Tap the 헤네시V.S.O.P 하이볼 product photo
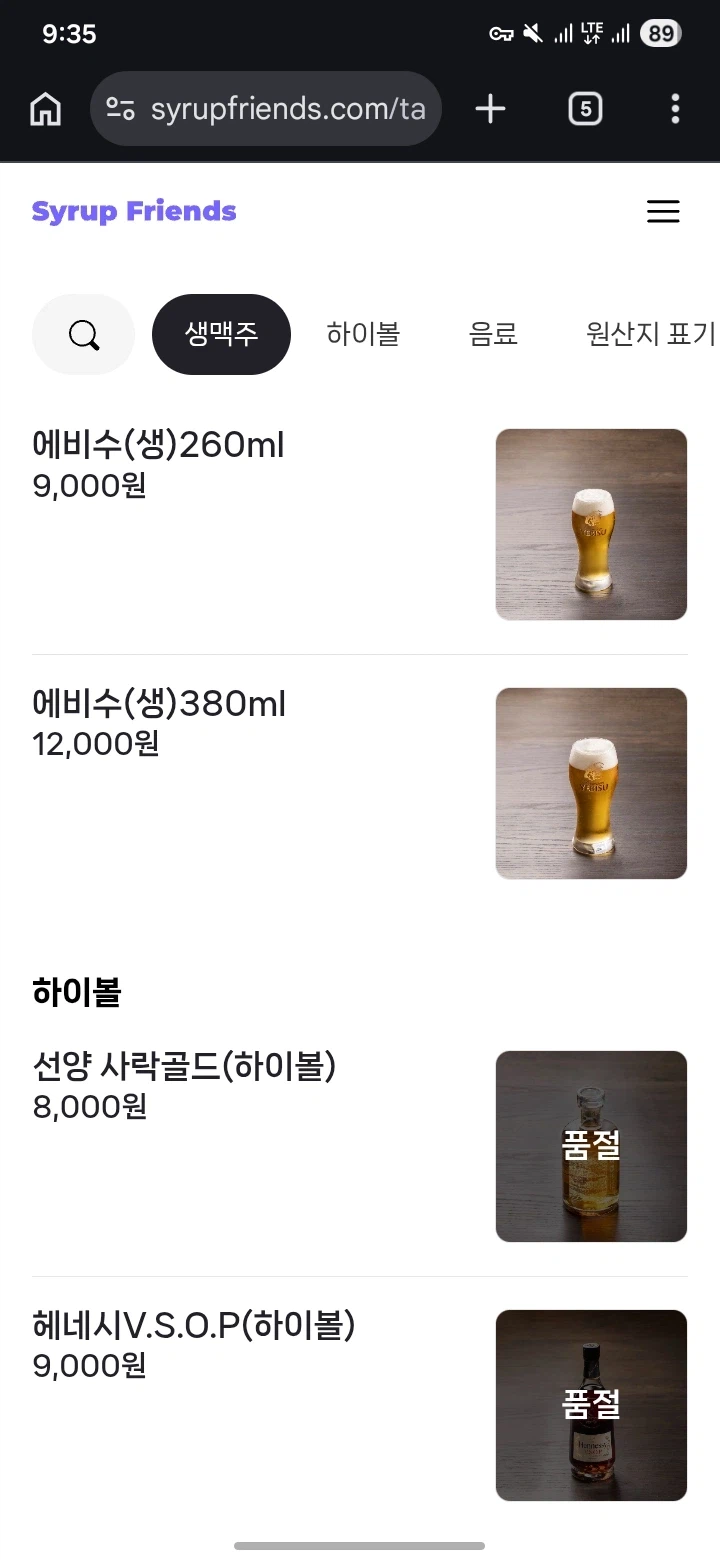Viewport: 720px width, 1560px height. coord(591,1405)
